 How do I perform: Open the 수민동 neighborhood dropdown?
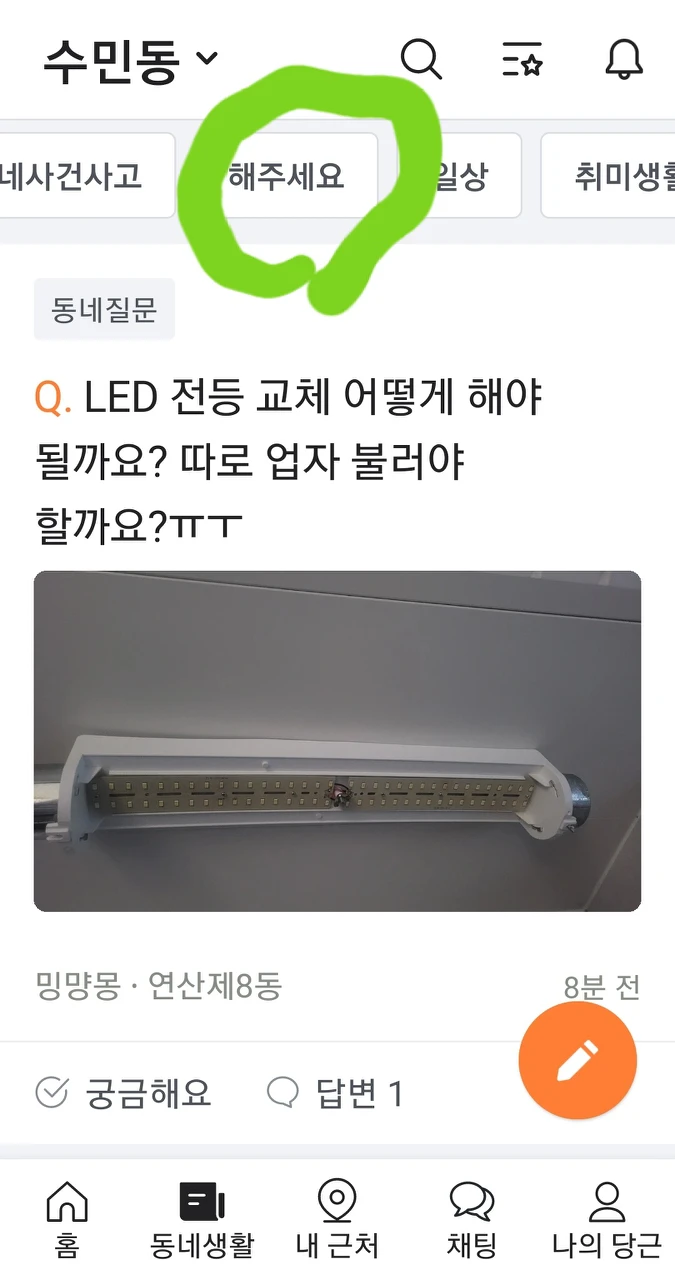(130, 60)
